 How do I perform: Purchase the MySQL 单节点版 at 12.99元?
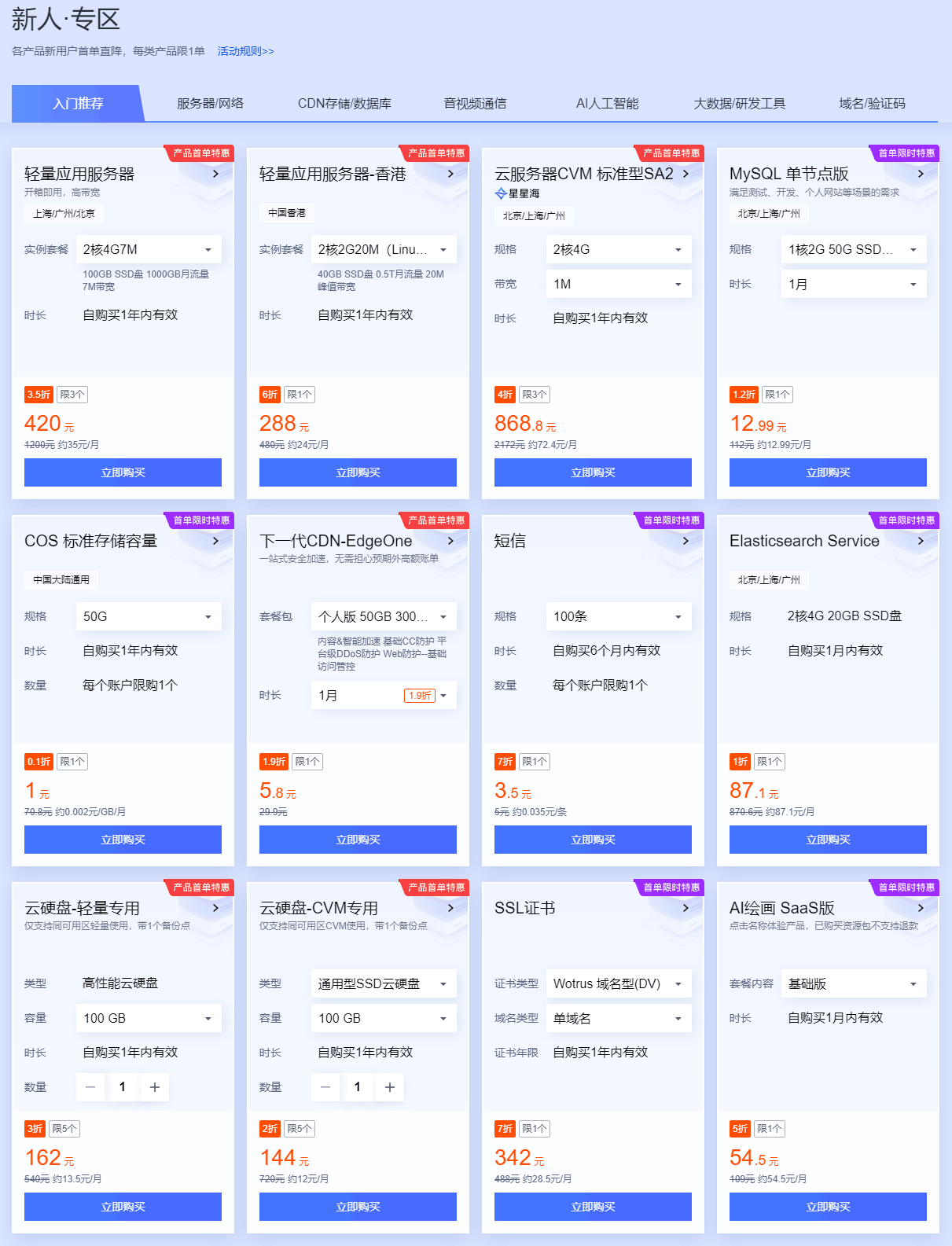pos(828,472)
